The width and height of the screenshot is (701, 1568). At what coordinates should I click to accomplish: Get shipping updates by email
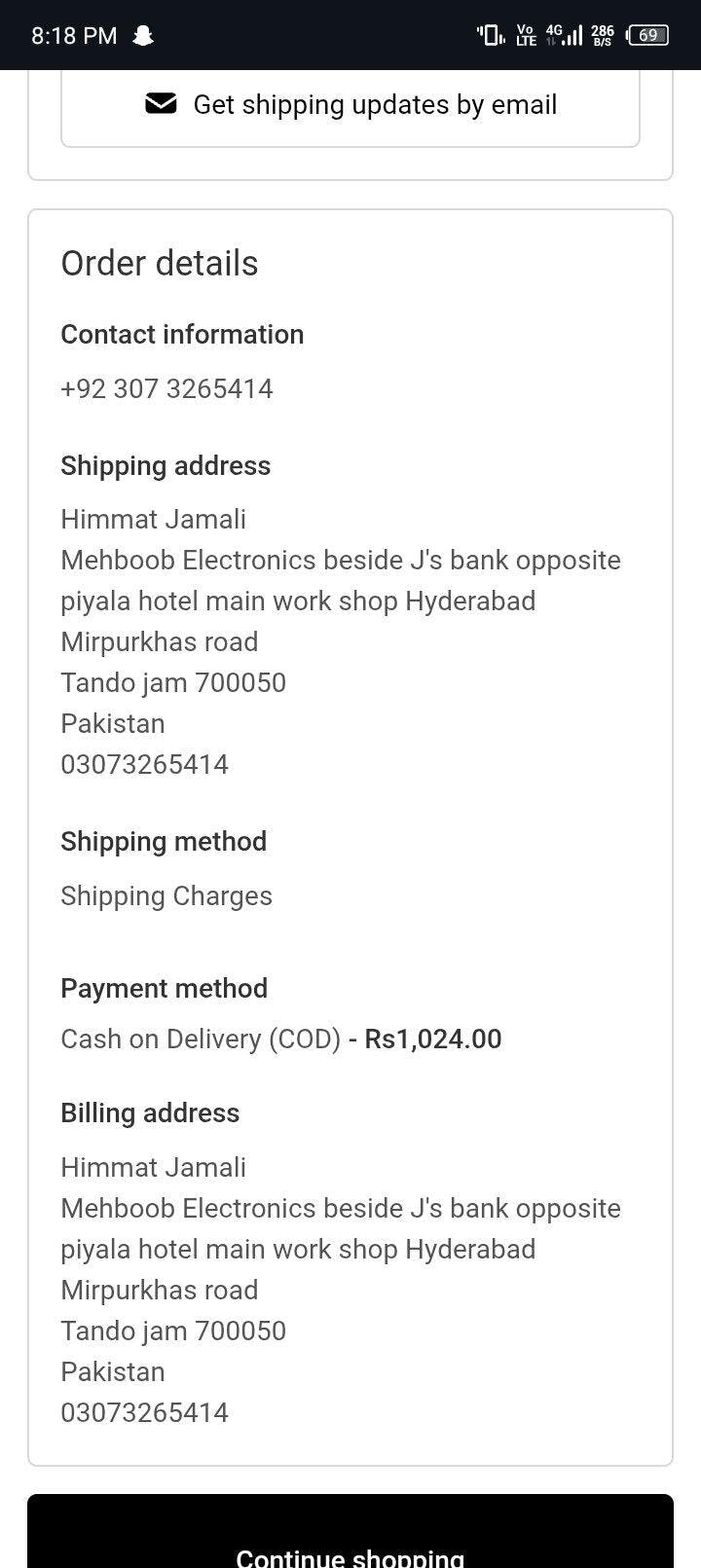[350, 105]
